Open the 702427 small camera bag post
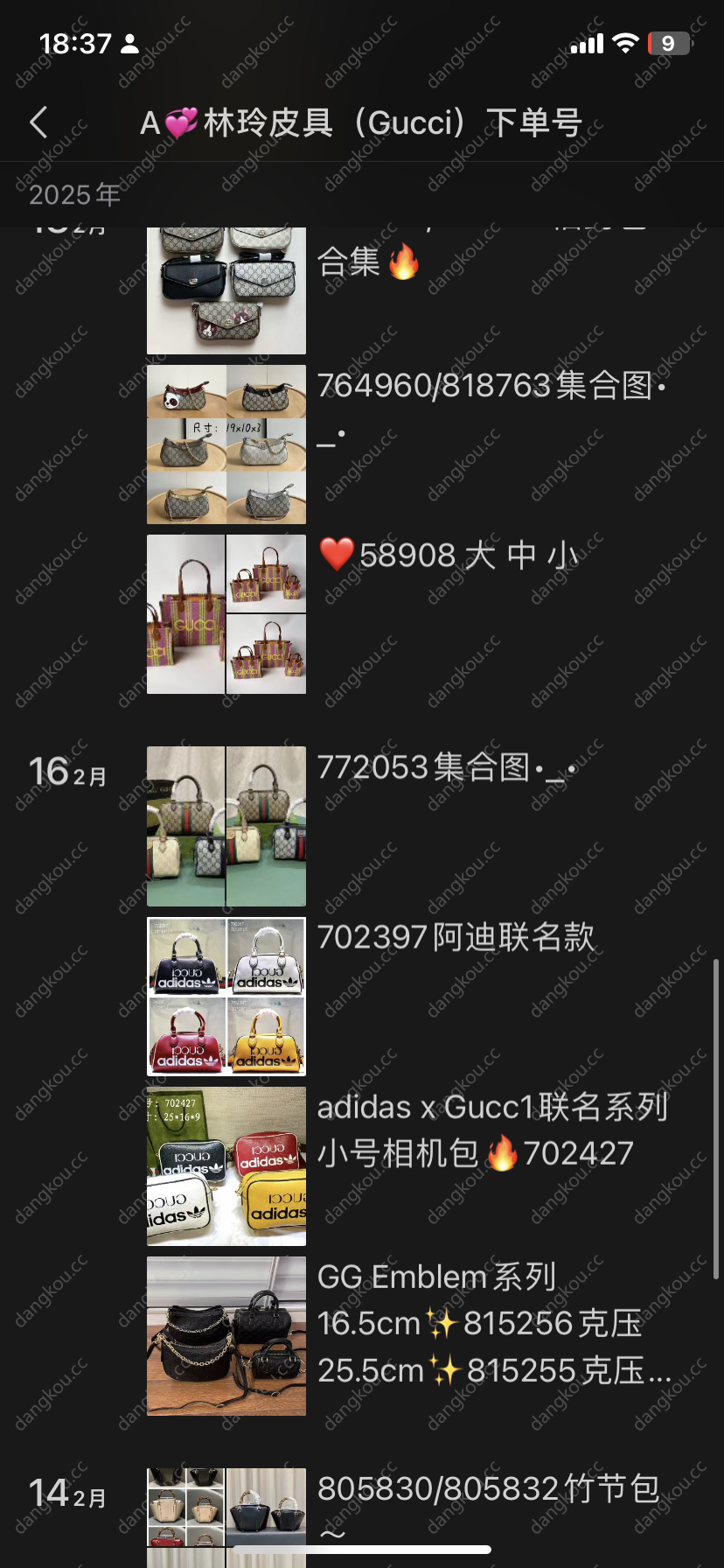 pyautogui.click(x=226, y=1165)
